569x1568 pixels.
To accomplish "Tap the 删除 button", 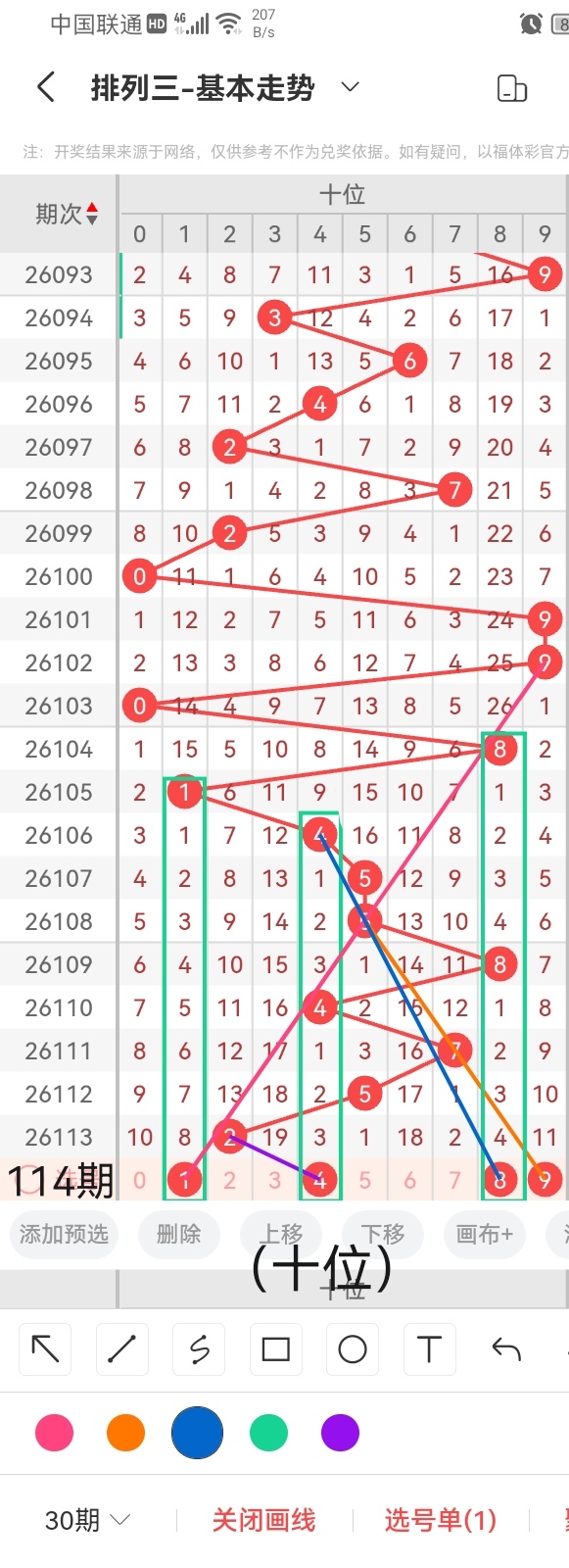I will 178,1234.
